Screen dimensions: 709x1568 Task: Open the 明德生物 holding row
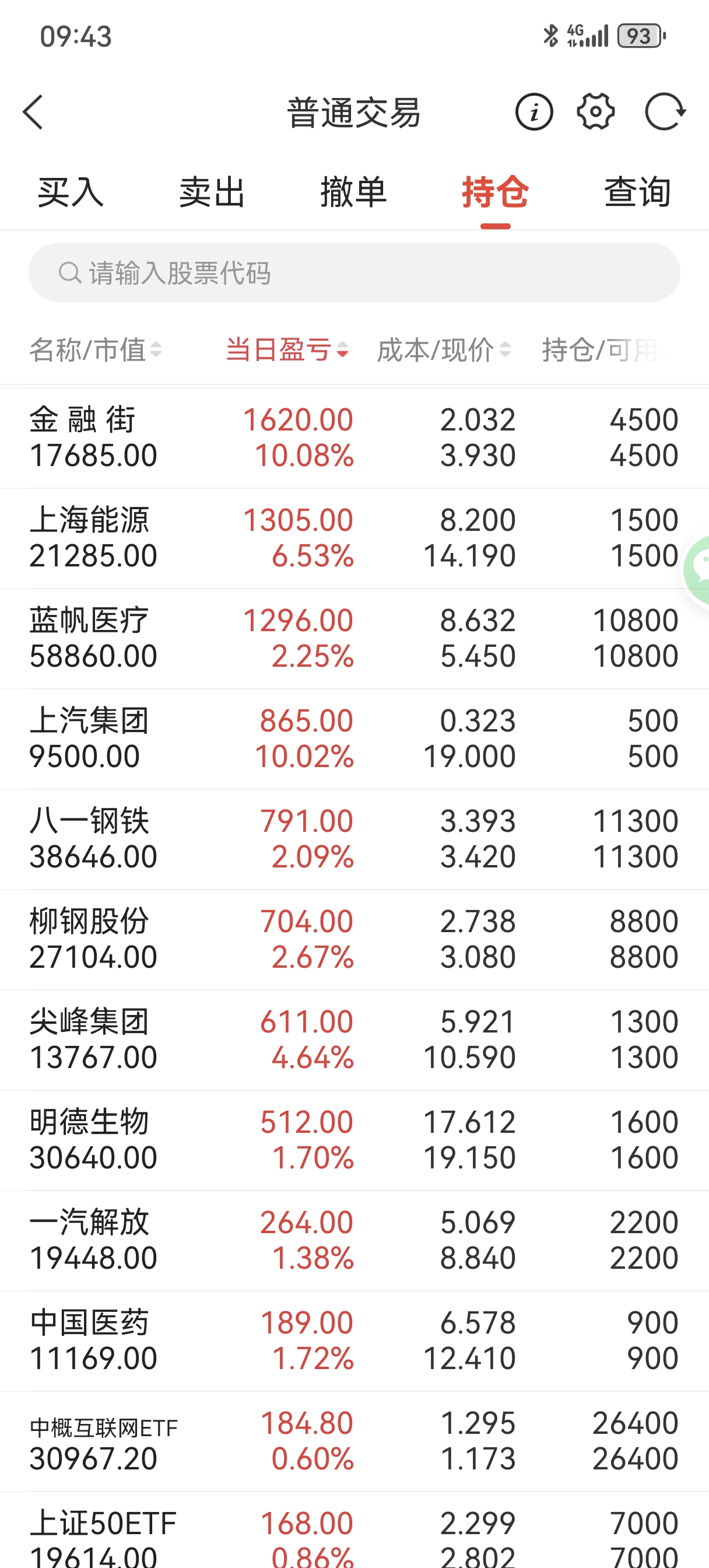pos(353,1140)
